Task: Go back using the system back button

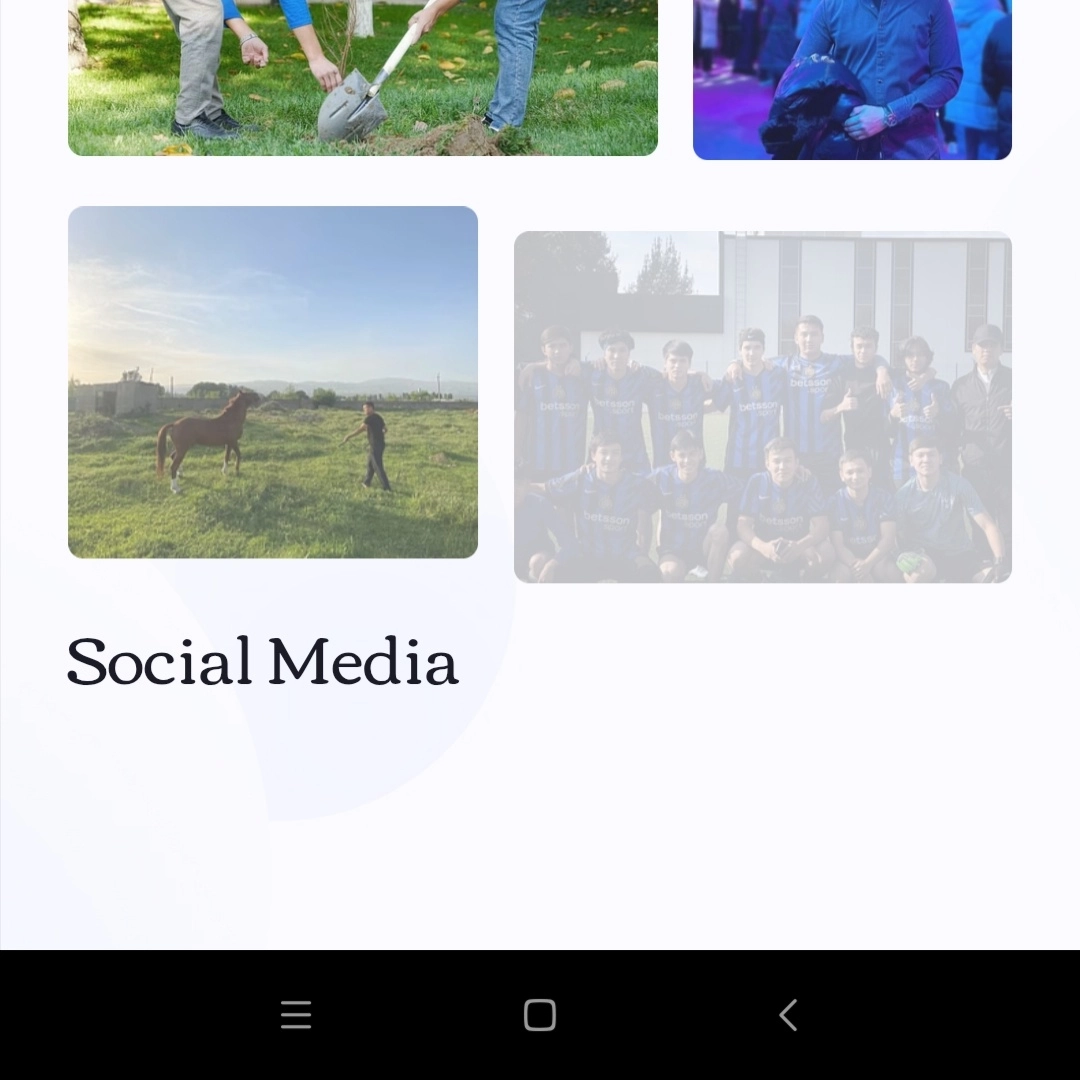Action: [788, 1015]
